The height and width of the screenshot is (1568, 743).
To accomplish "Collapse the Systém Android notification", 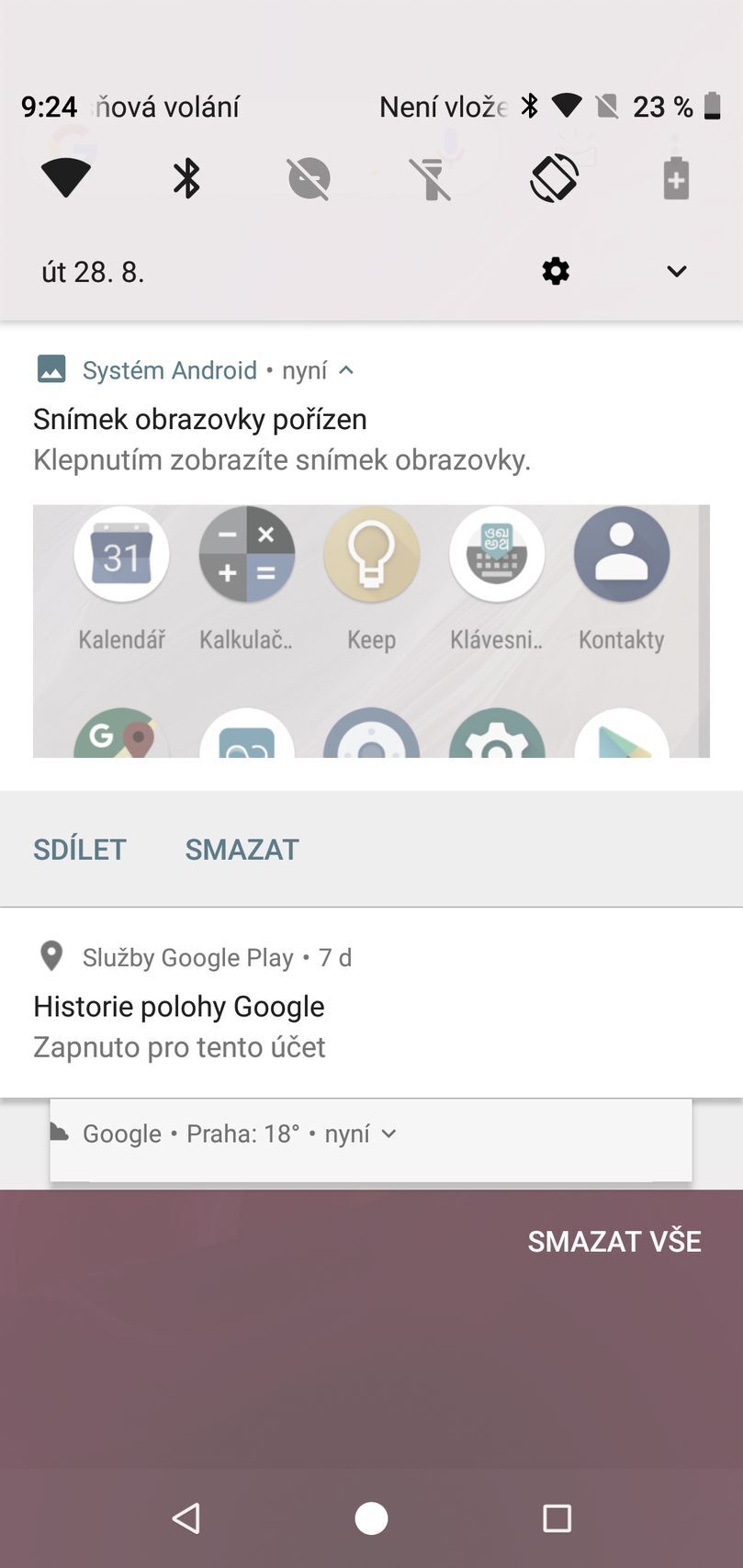I will [346, 369].
